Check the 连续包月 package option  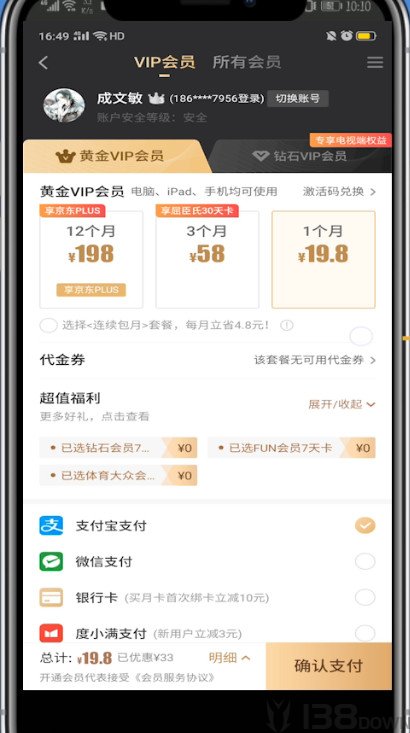coord(48,325)
